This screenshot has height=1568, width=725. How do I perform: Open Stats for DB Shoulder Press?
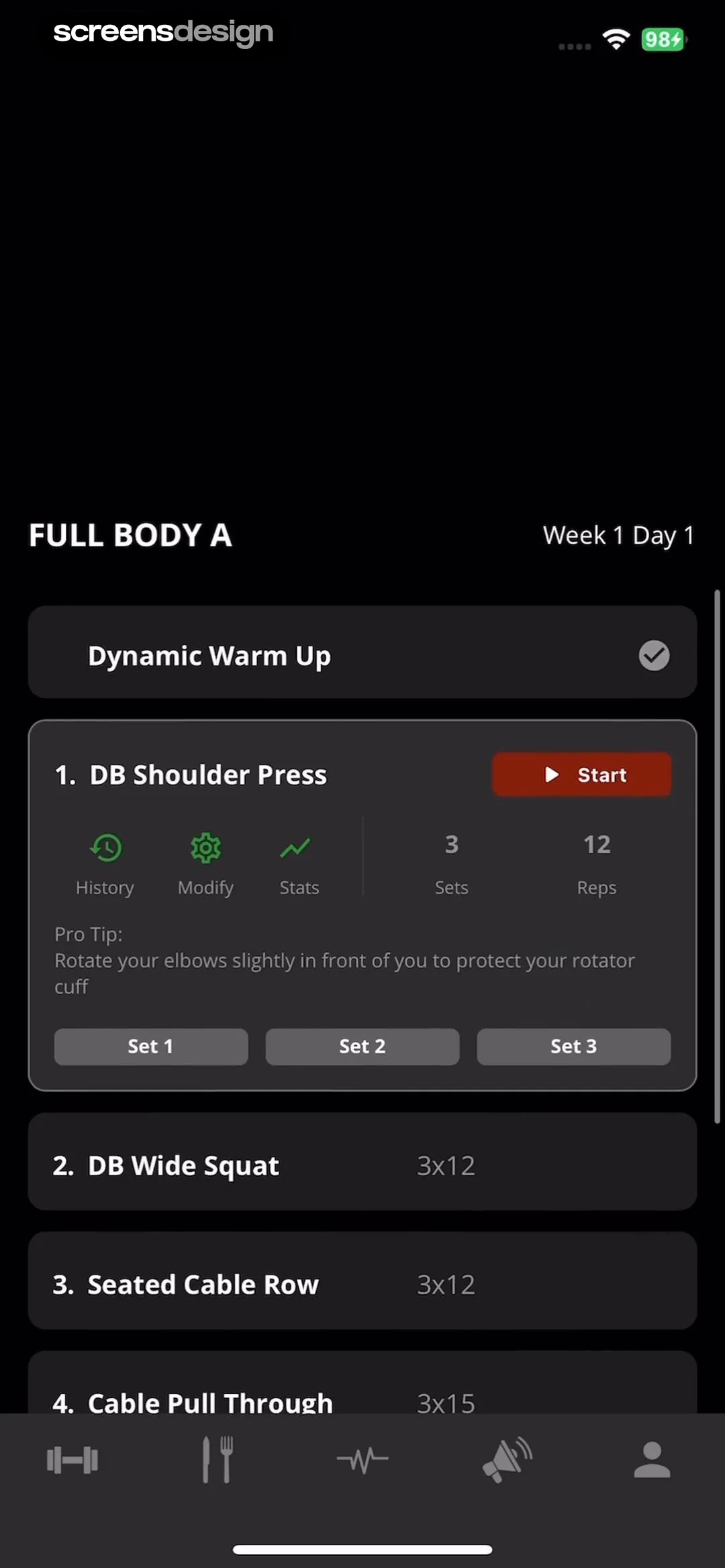[x=299, y=863]
